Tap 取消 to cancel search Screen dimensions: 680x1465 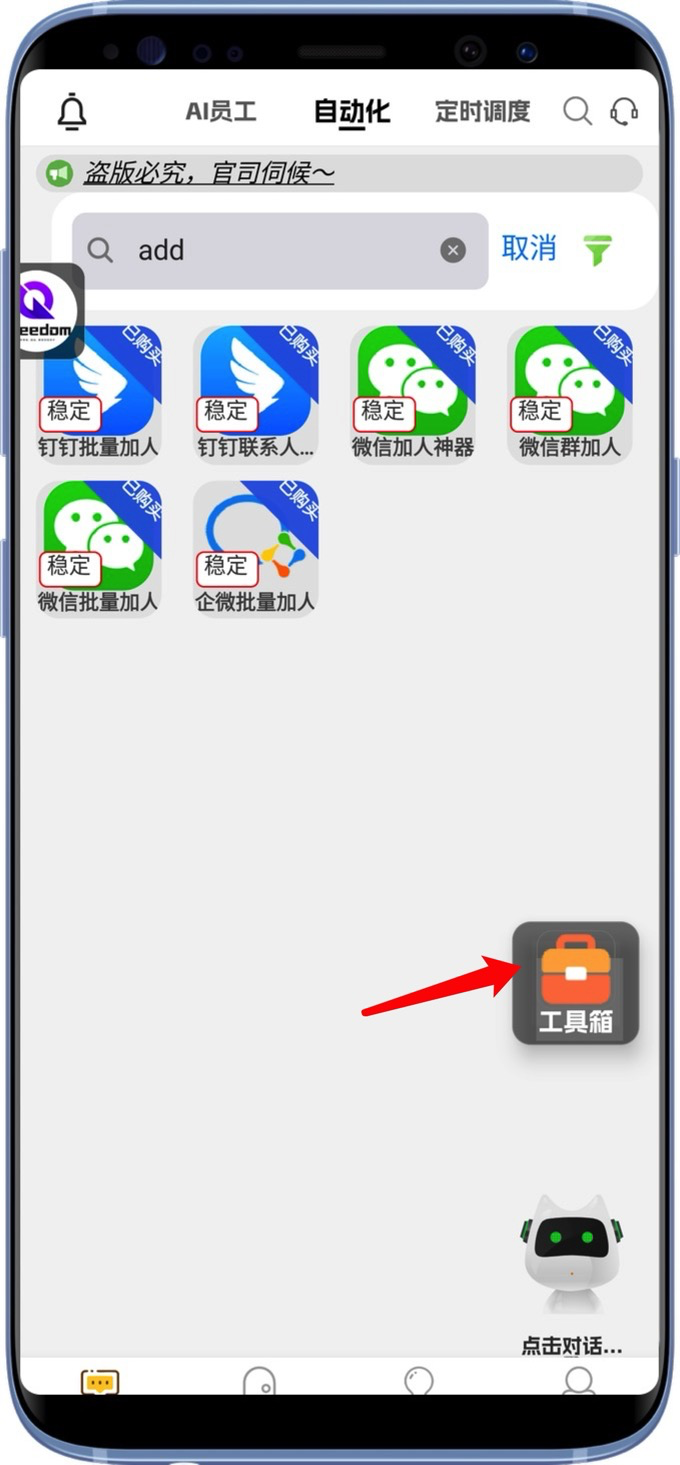tap(529, 248)
